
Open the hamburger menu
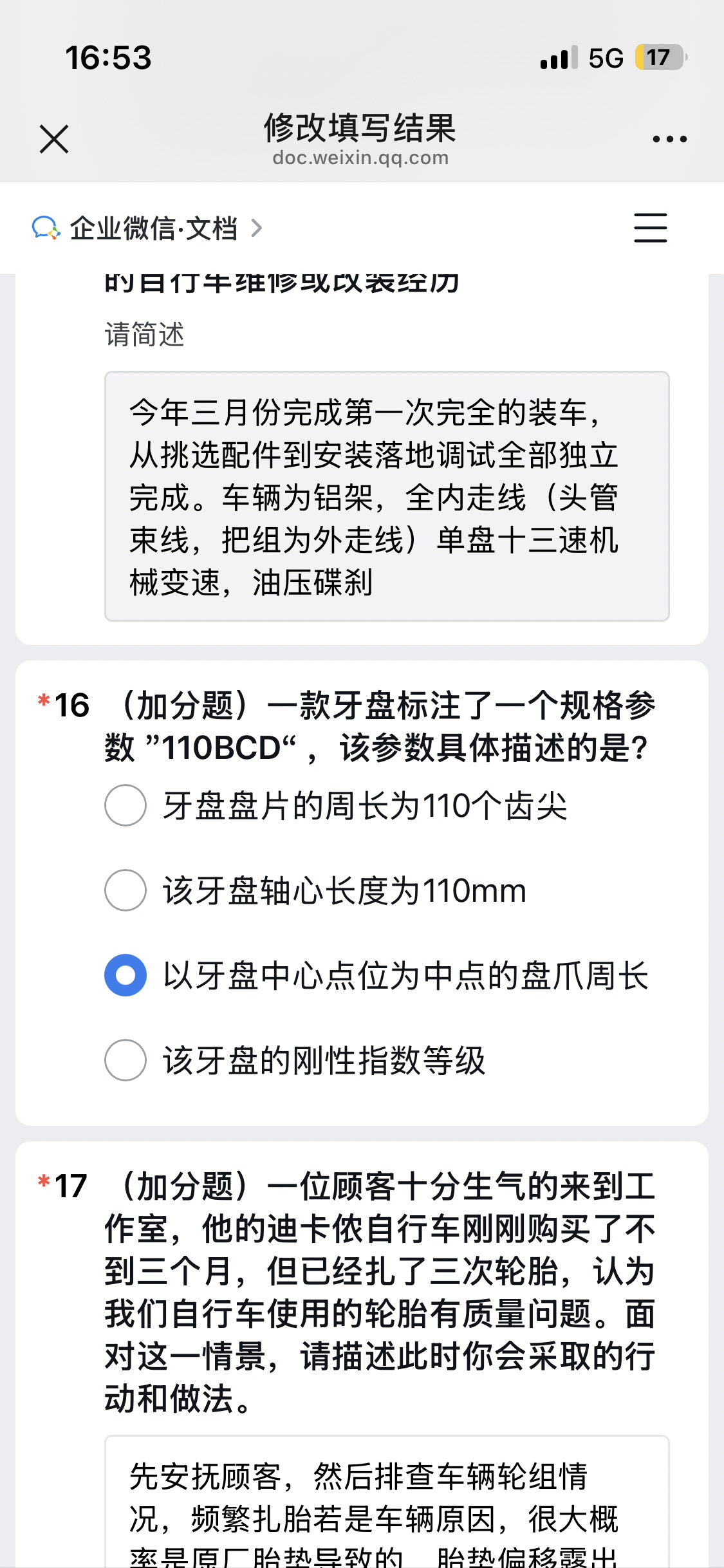(x=650, y=228)
